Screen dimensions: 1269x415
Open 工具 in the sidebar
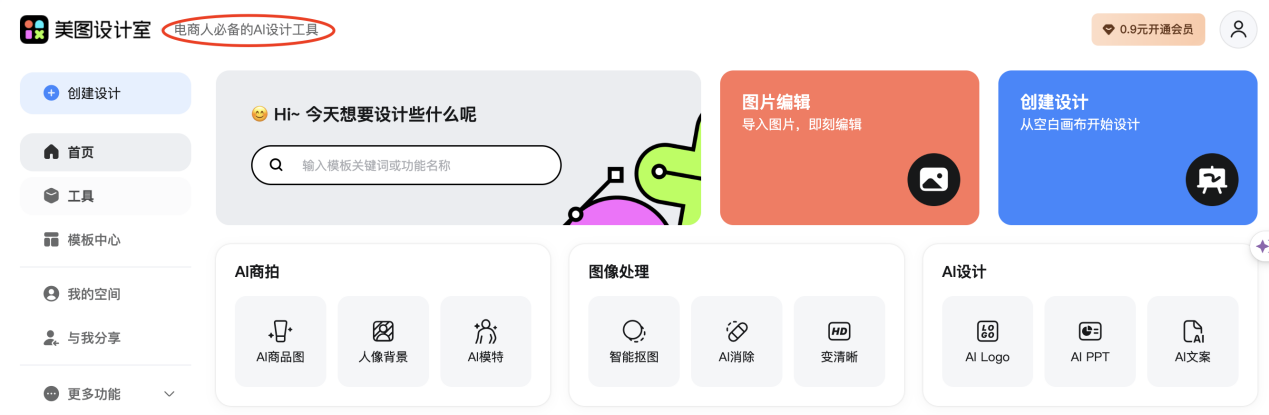pos(105,196)
